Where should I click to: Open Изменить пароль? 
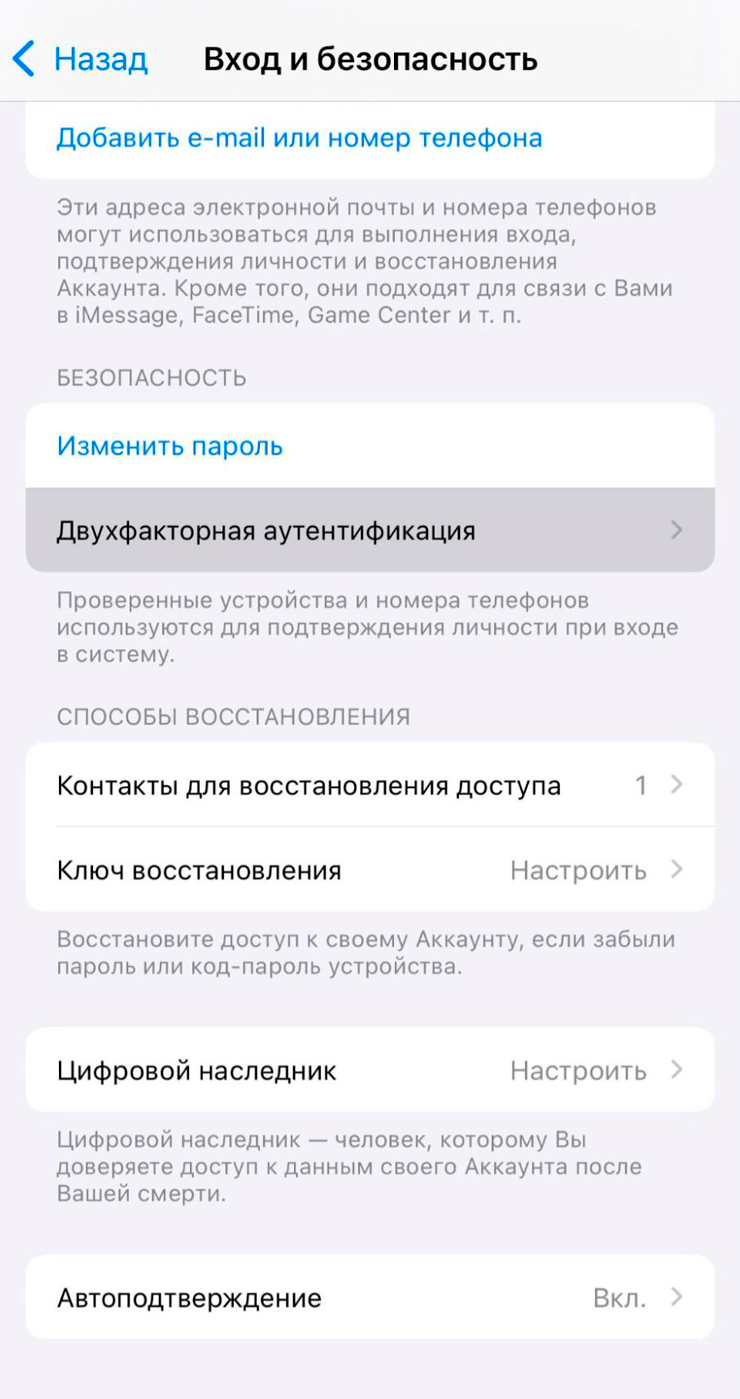370,446
